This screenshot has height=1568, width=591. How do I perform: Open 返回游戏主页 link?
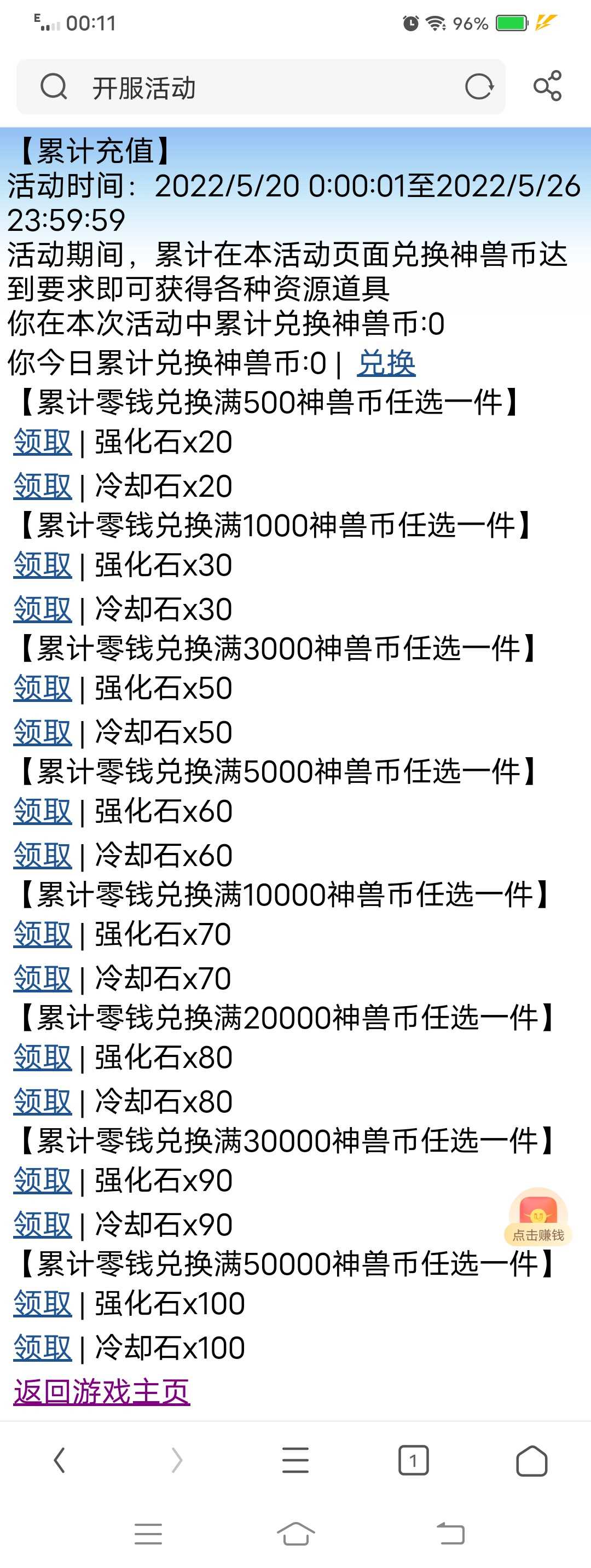(102, 1392)
